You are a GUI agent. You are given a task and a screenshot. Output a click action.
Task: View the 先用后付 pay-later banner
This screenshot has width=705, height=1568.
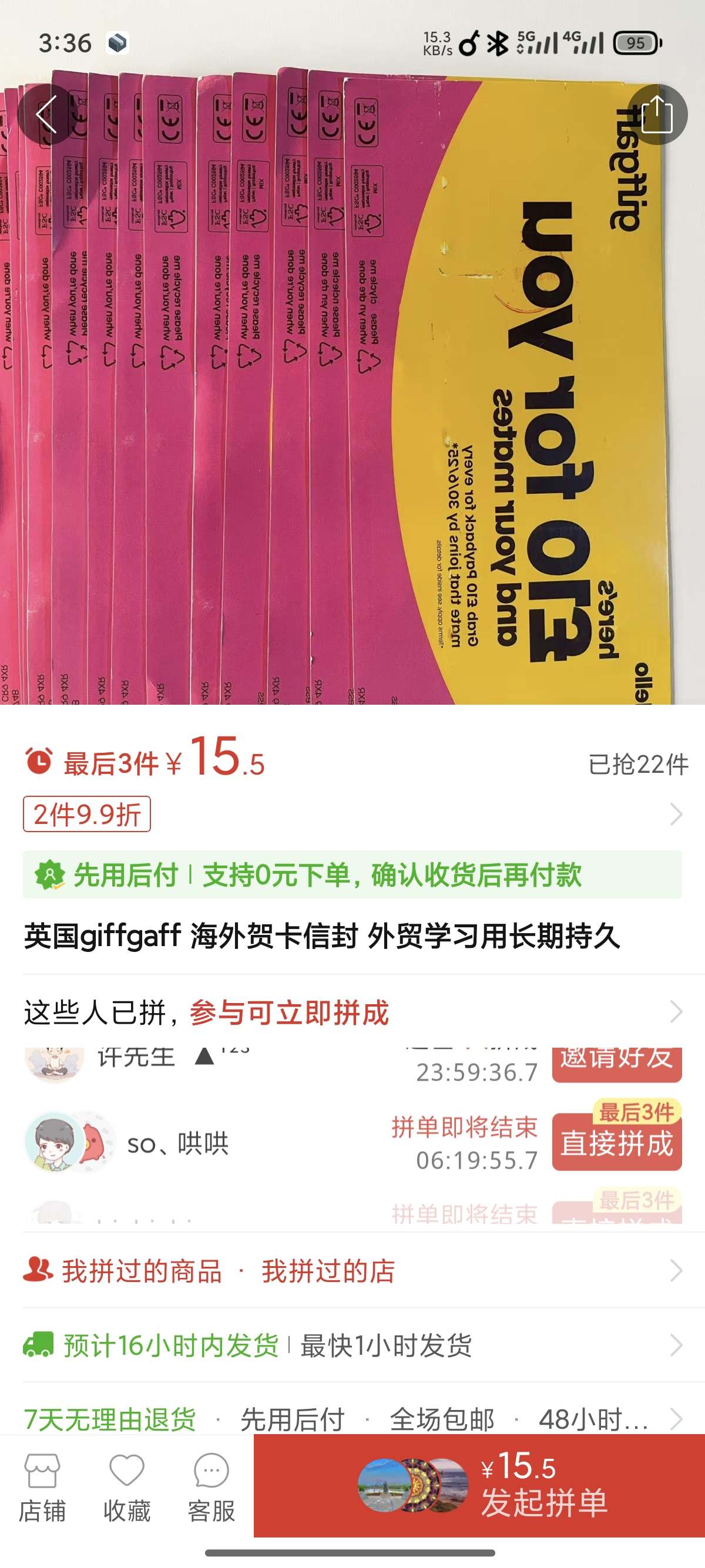pyautogui.click(x=352, y=874)
